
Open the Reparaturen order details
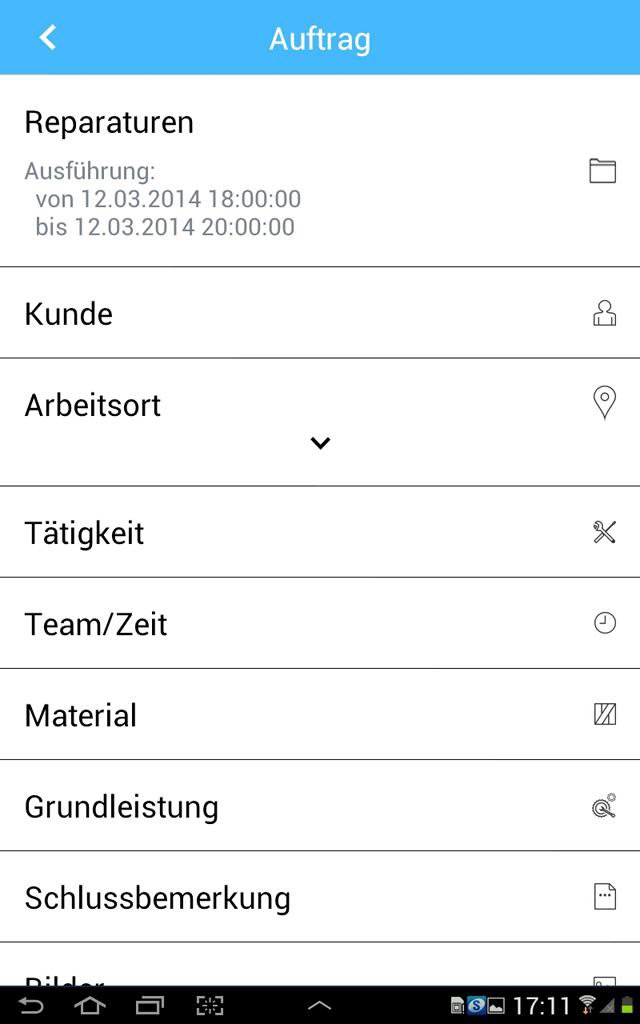[x=320, y=170]
